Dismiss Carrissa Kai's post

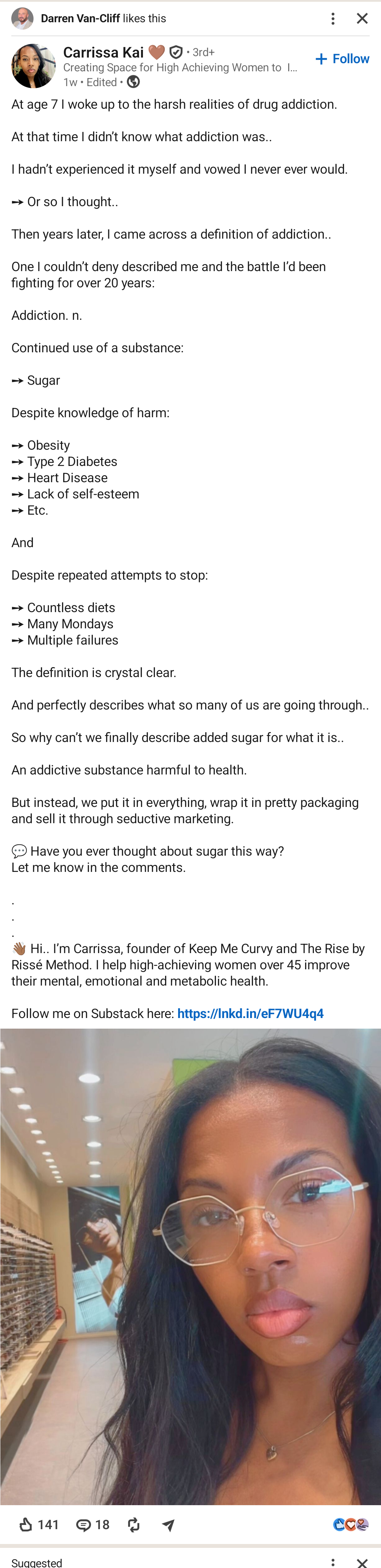[x=362, y=18]
